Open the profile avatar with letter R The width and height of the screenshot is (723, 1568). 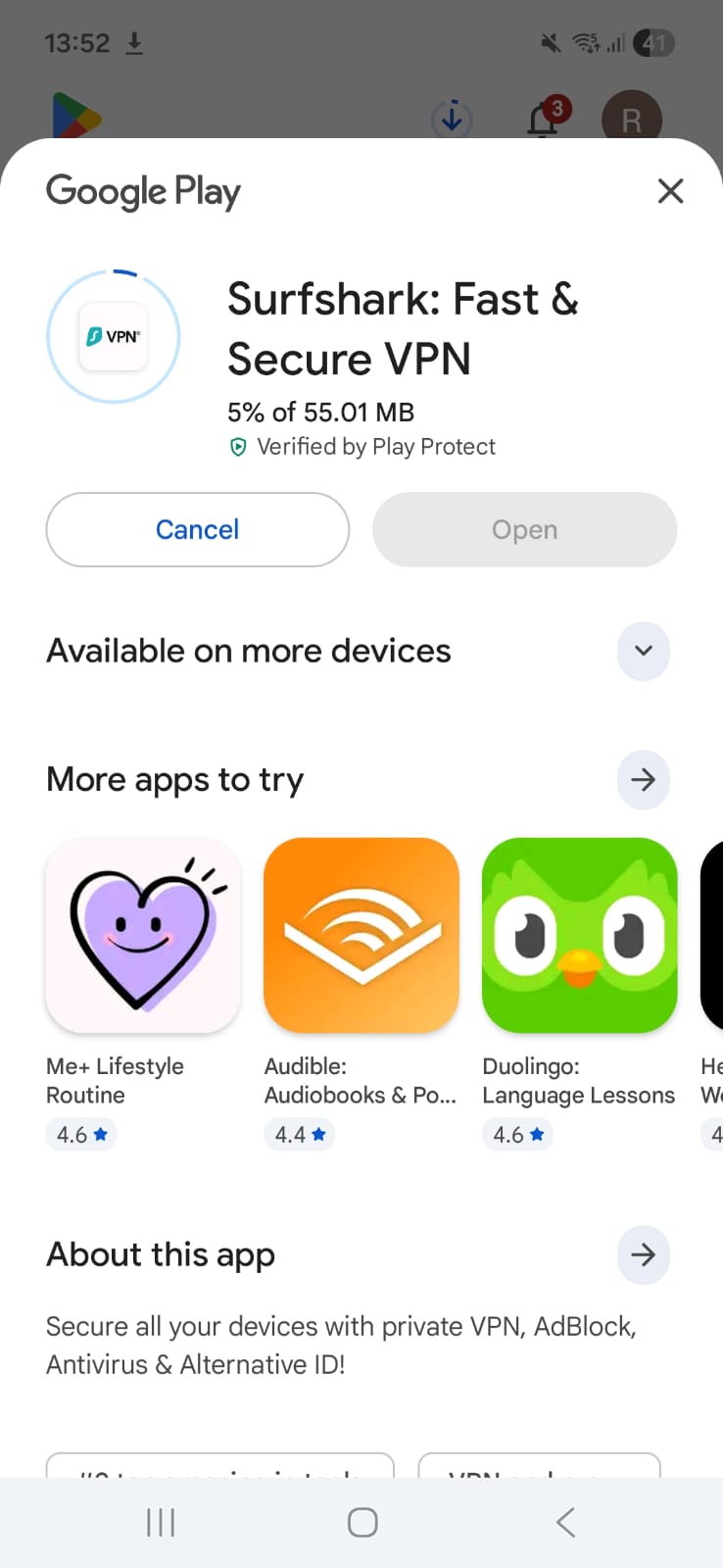[632, 118]
